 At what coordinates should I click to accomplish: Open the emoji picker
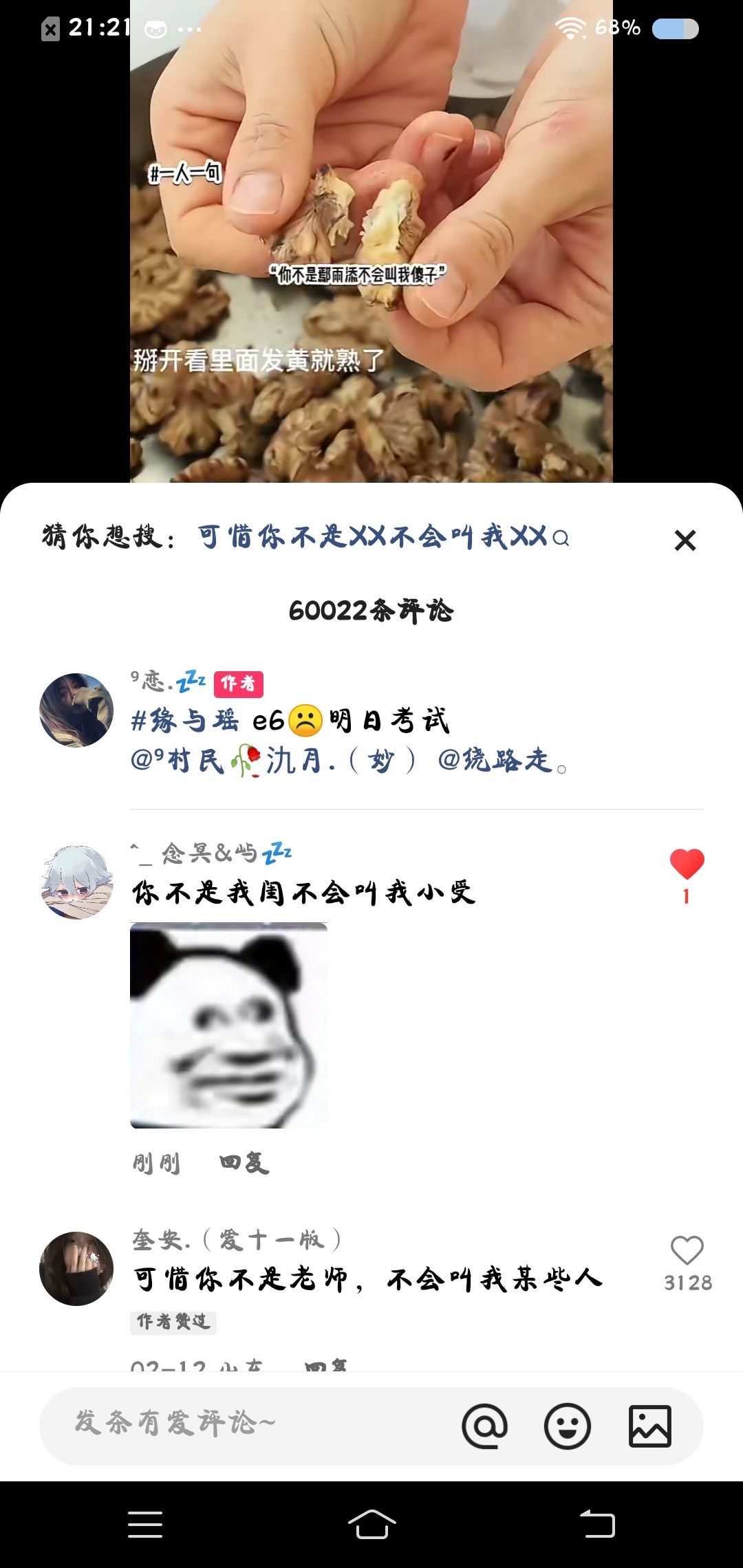coord(567,1426)
